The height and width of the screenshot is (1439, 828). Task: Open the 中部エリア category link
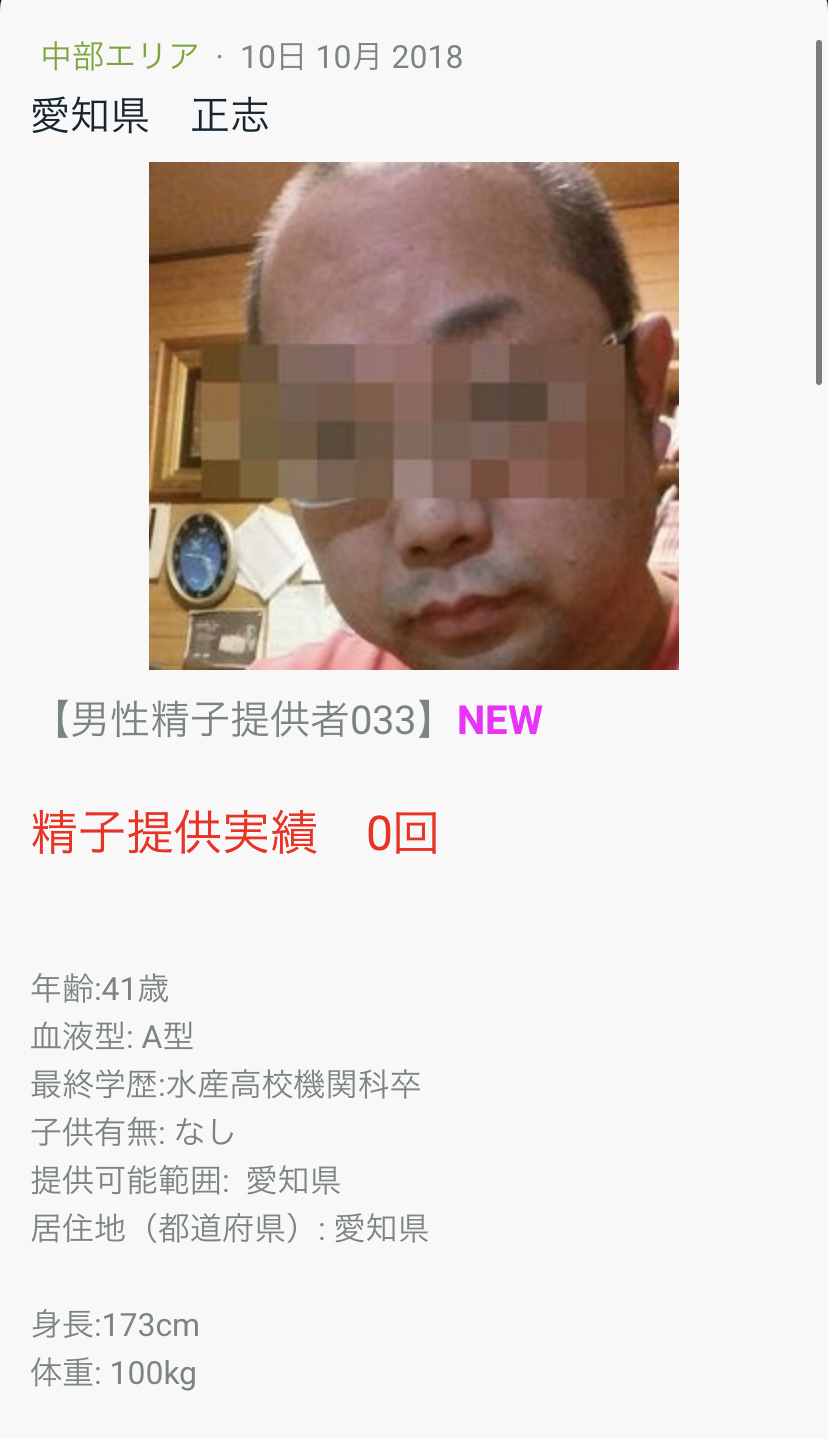pos(120,57)
